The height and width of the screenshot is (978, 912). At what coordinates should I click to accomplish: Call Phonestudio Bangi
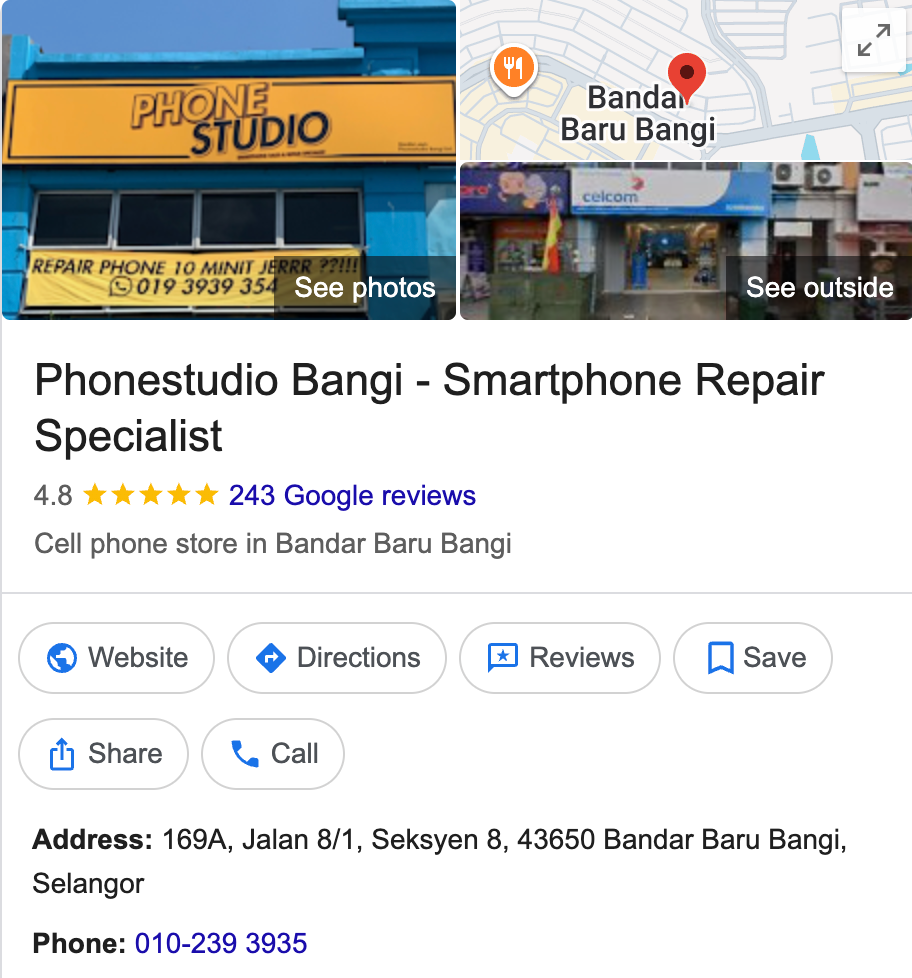coord(273,754)
